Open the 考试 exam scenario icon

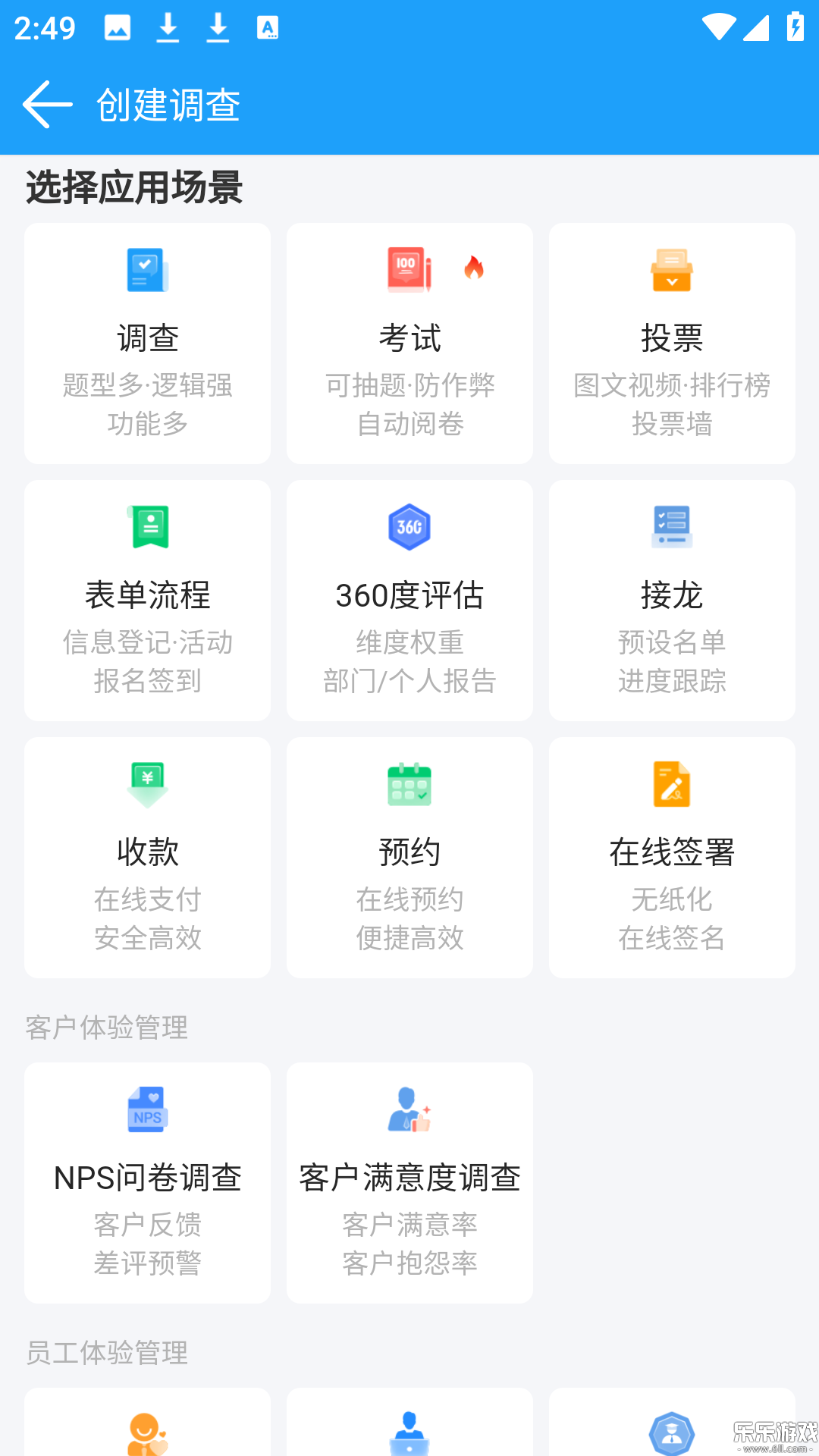409,269
